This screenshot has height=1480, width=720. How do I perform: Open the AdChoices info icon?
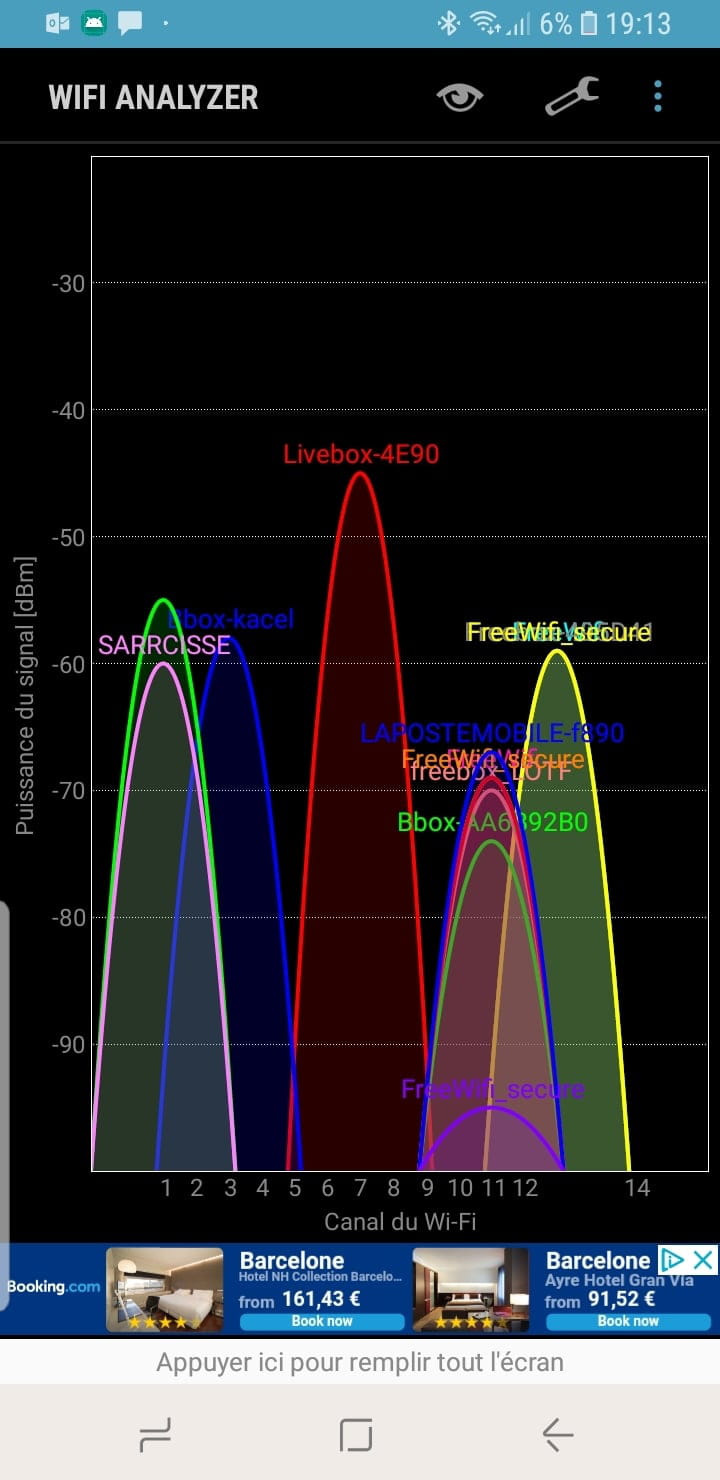(674, 1259)
